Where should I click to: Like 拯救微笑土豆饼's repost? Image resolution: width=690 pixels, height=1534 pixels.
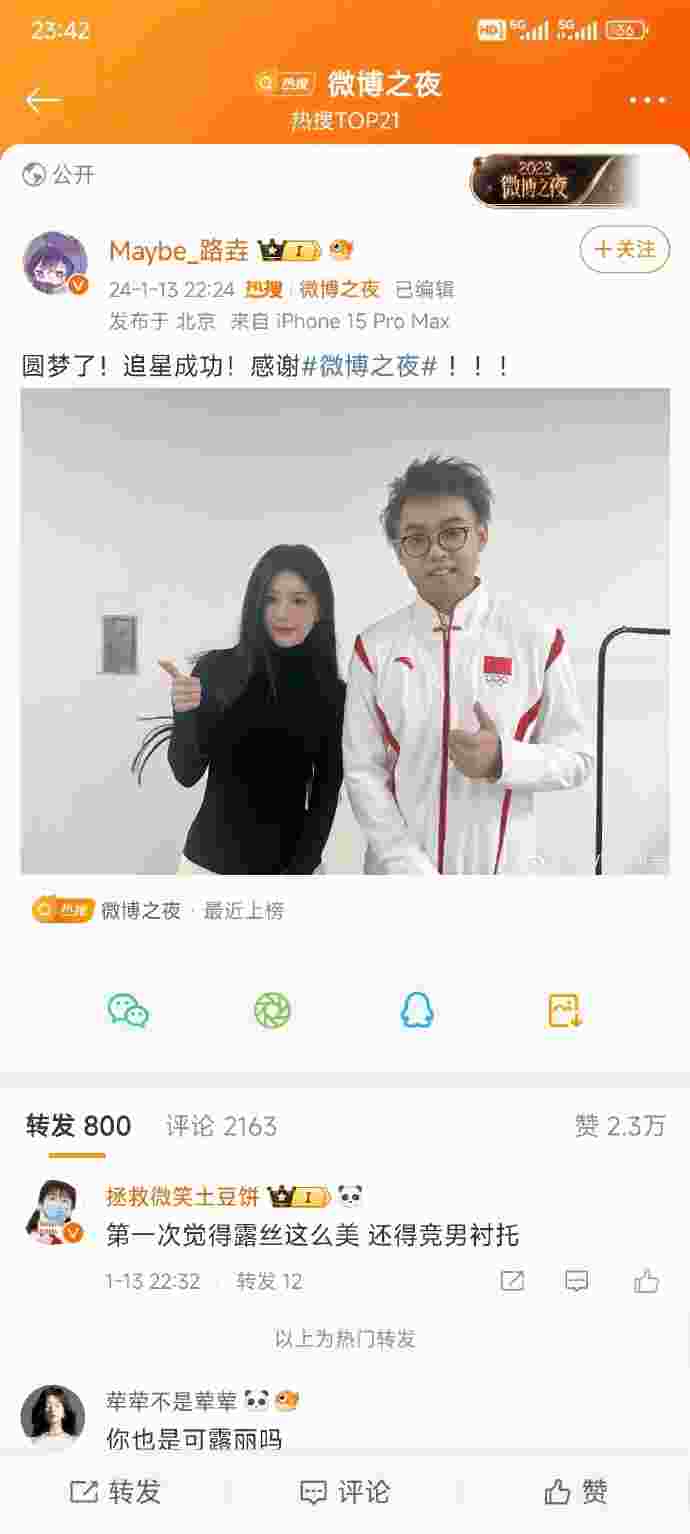(x=646, y=1281)
